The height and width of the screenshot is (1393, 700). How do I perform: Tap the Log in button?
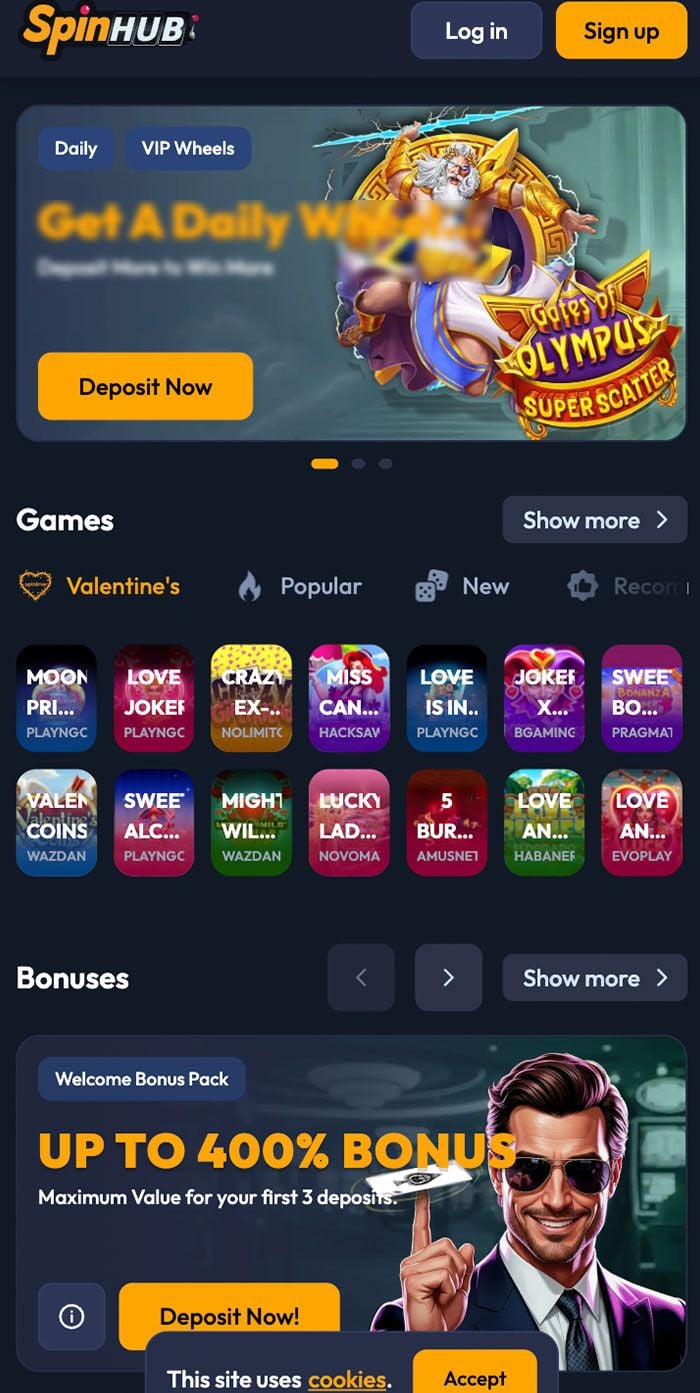pyautogui.click(x=476, y=31)
